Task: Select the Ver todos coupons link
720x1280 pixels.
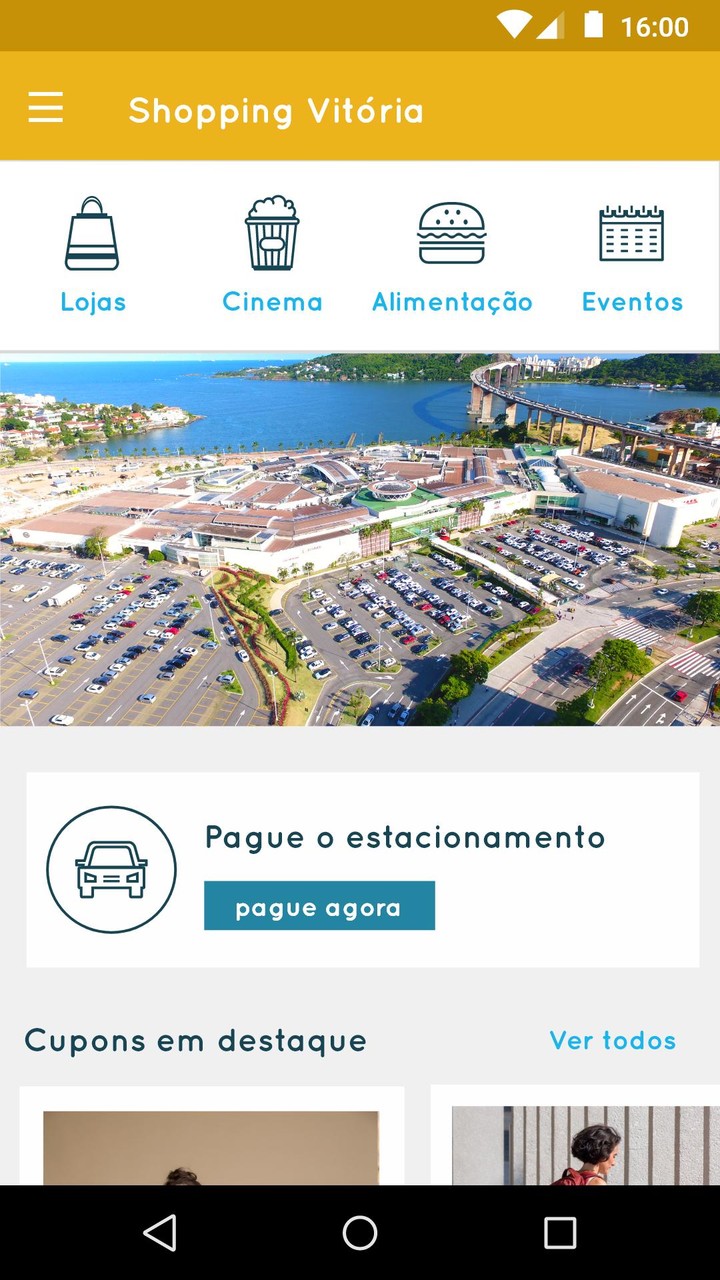Action: click(613, 1041)
